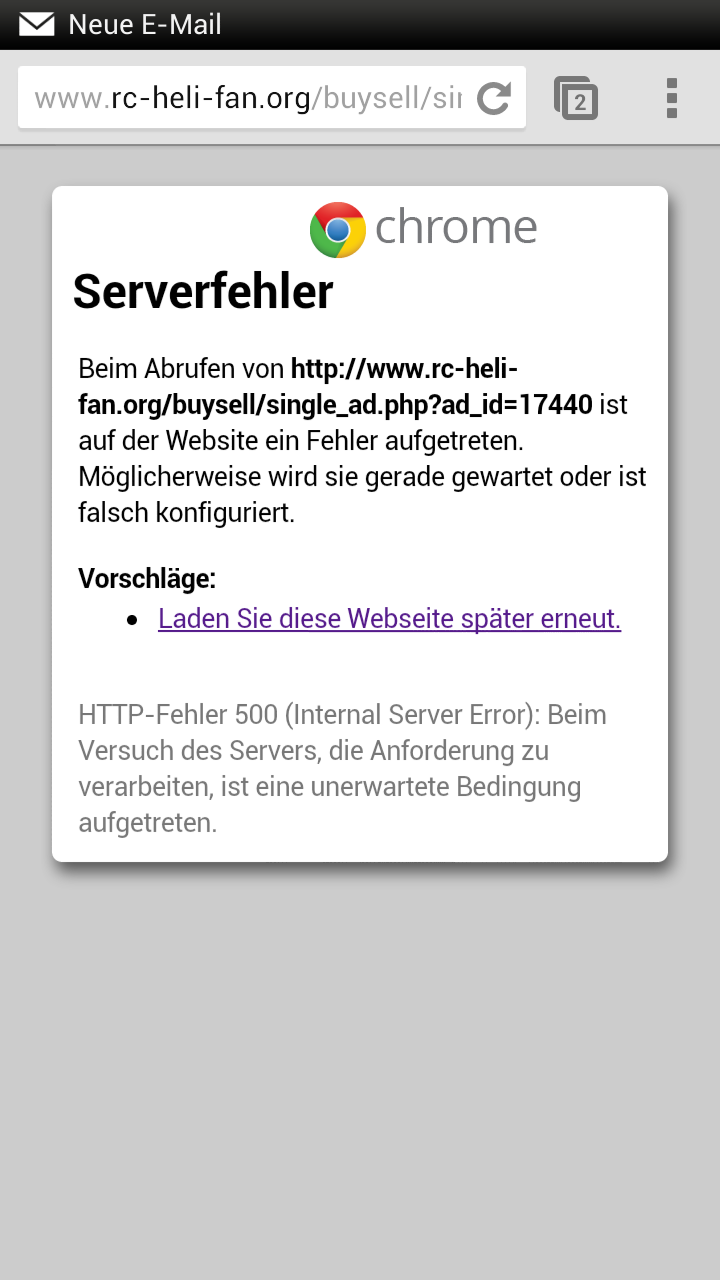Tap the bullet point before the retry suggestion
Screen dimensions: 720x1280
click(131, 619)
